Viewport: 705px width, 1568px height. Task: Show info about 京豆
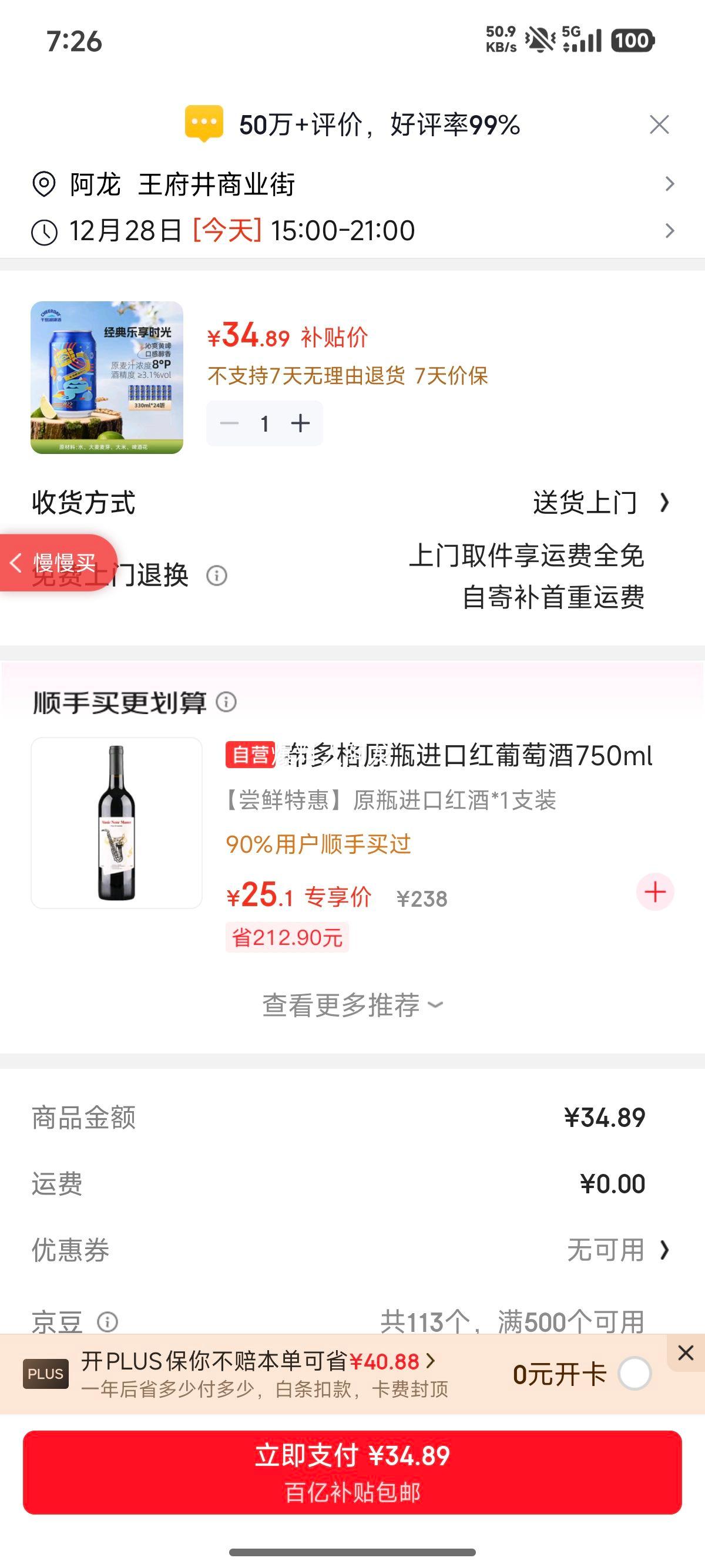tap(108, 1321)
